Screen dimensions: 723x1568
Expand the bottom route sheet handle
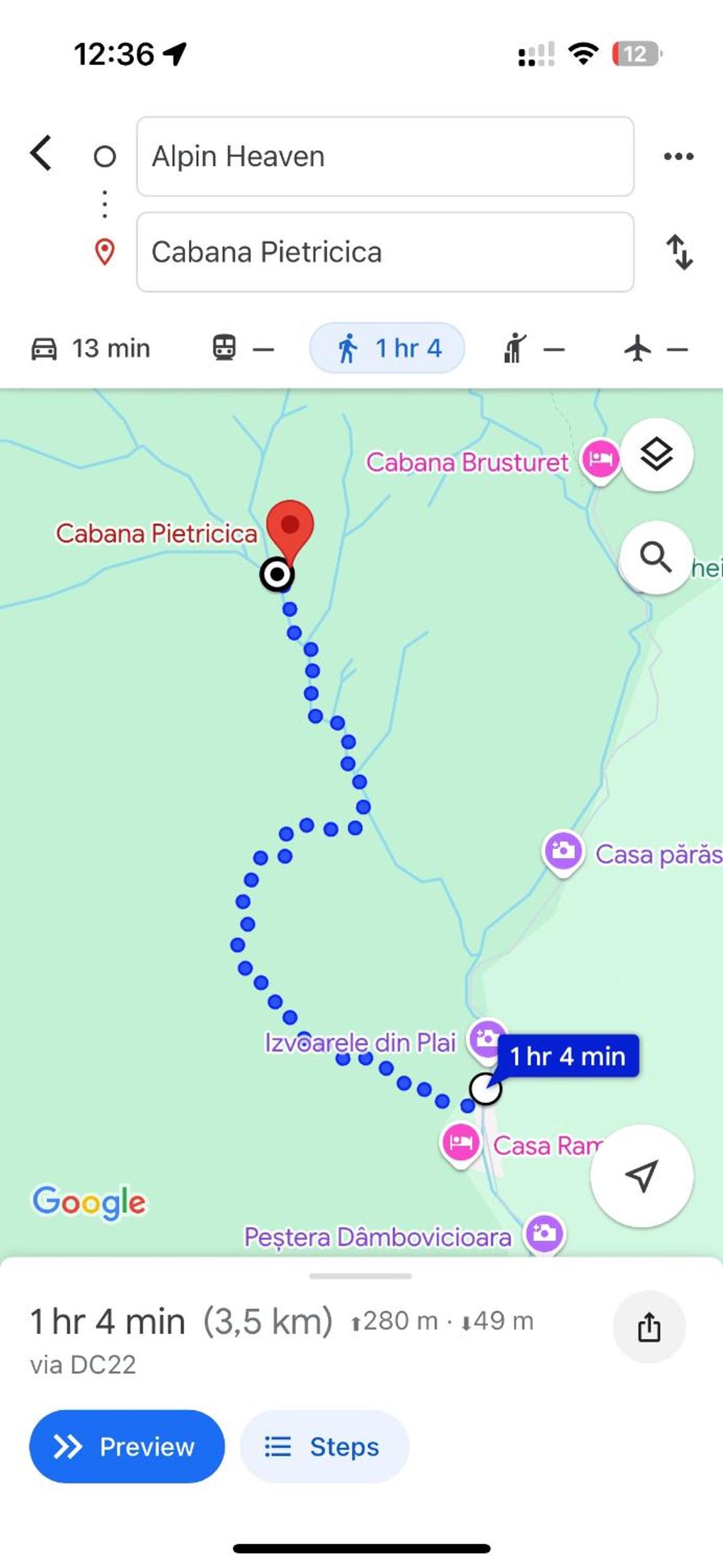click(361, 1275)
